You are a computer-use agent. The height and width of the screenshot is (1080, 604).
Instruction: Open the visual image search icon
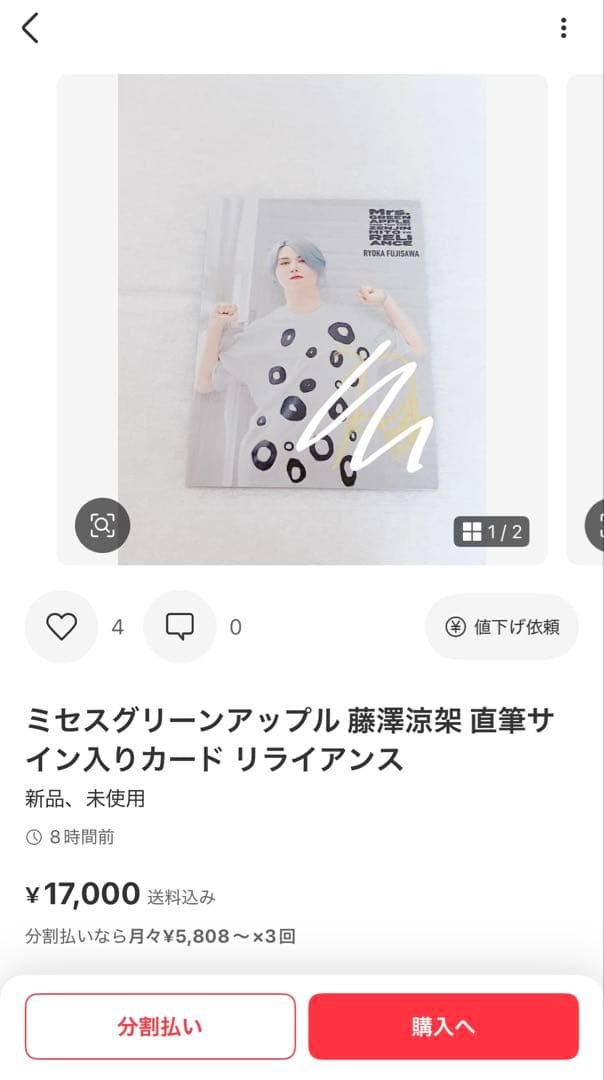102,525
